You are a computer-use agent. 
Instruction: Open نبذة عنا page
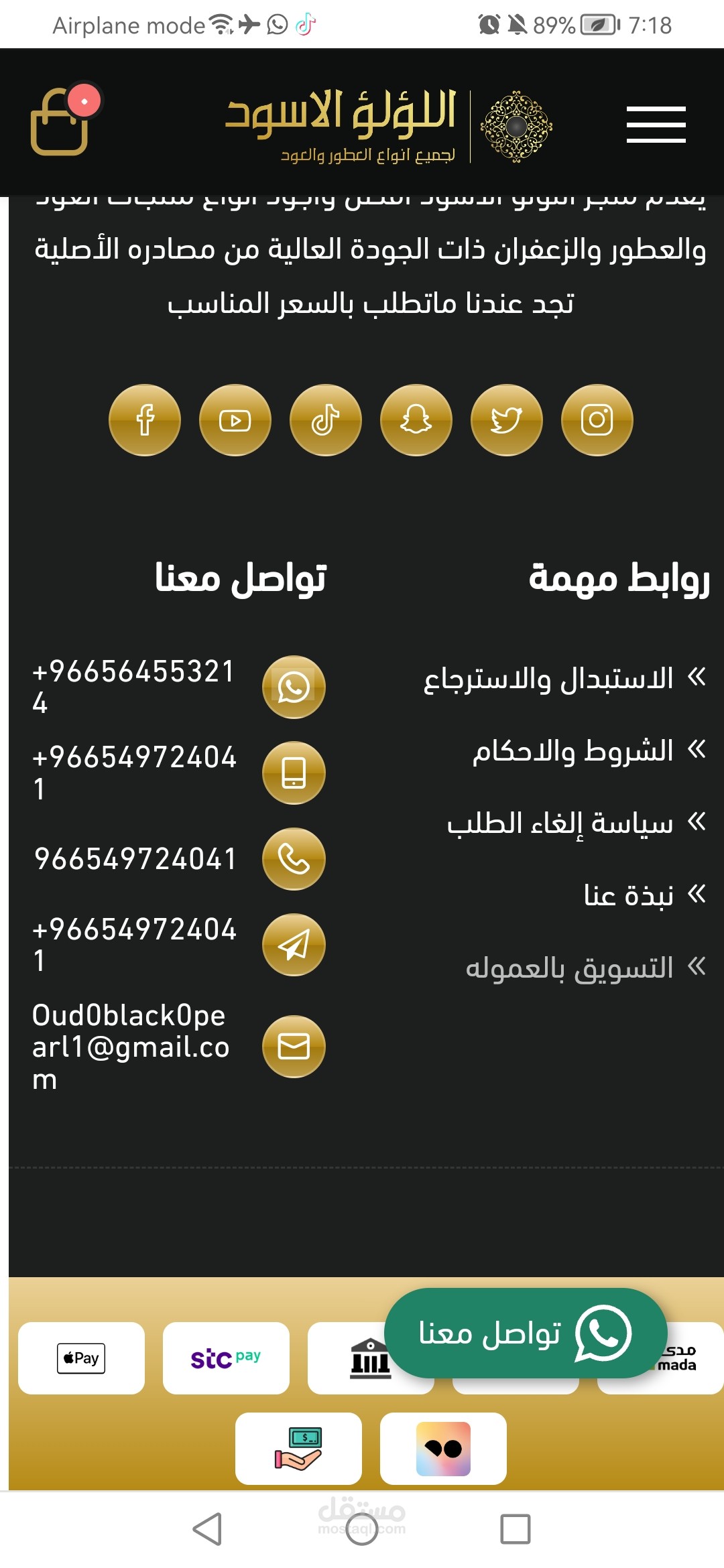pyautogui.click(x=629, y=896)
